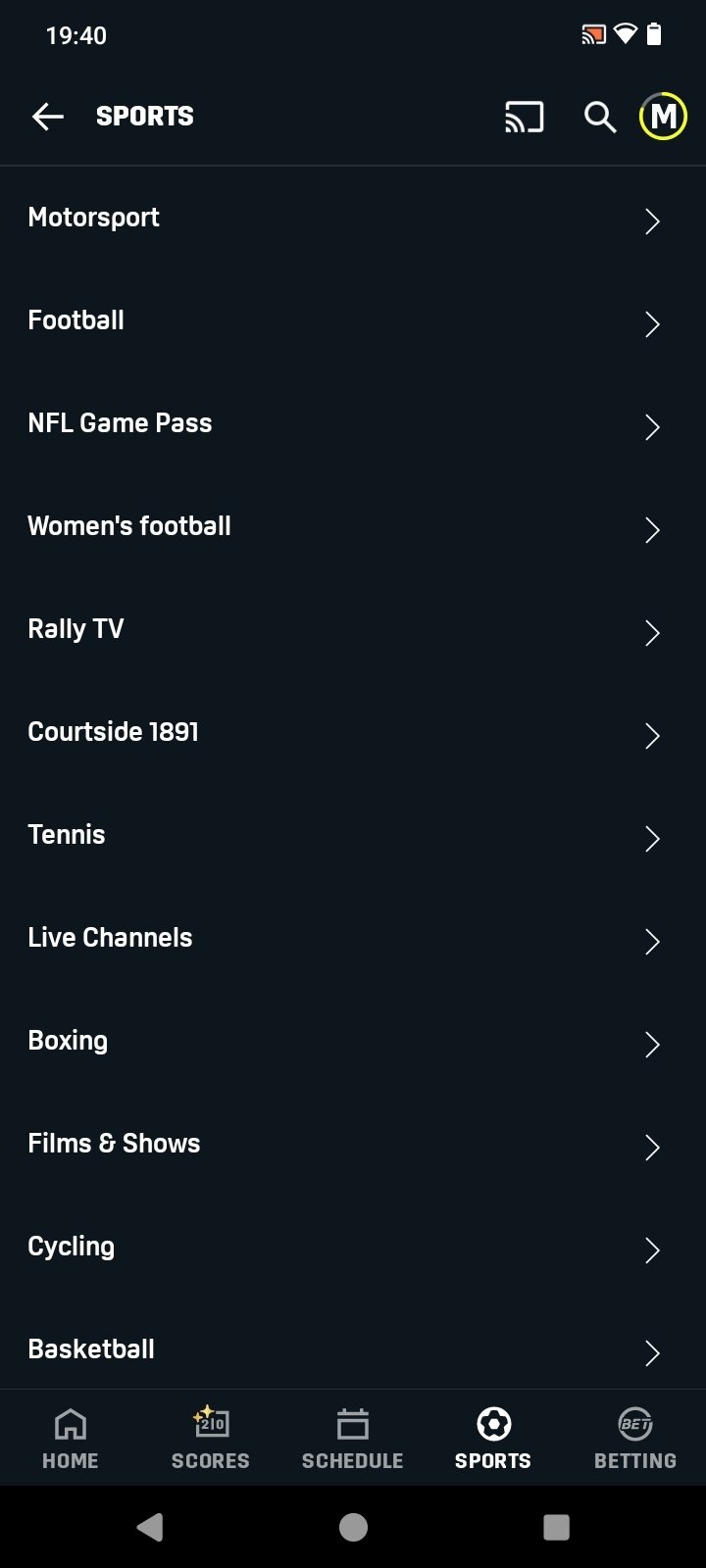View the Tennis category

[353, 837]
